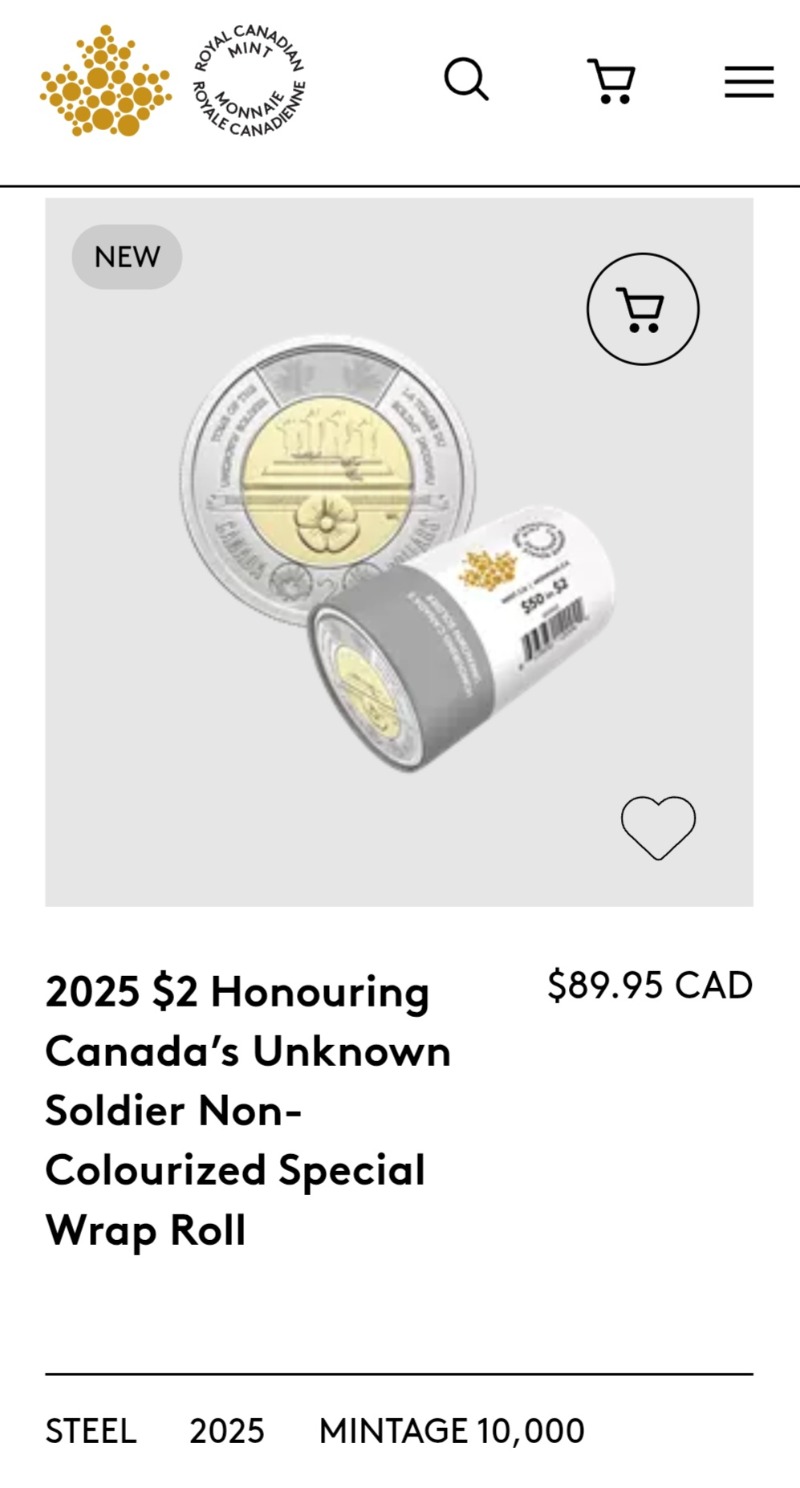Open the site search
The width and height of the screenshot is (800, 1488).
click(x=466, y=79)
